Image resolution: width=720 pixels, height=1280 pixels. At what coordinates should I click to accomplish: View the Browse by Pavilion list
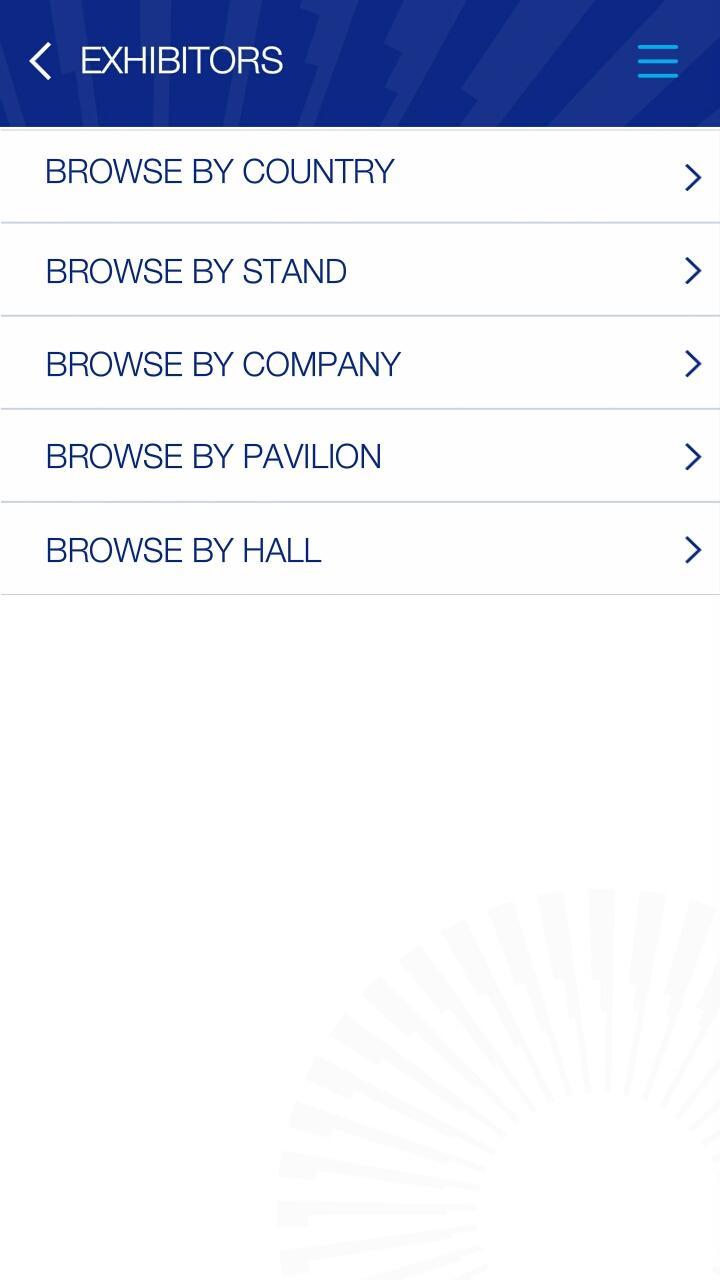click(360, 457)
